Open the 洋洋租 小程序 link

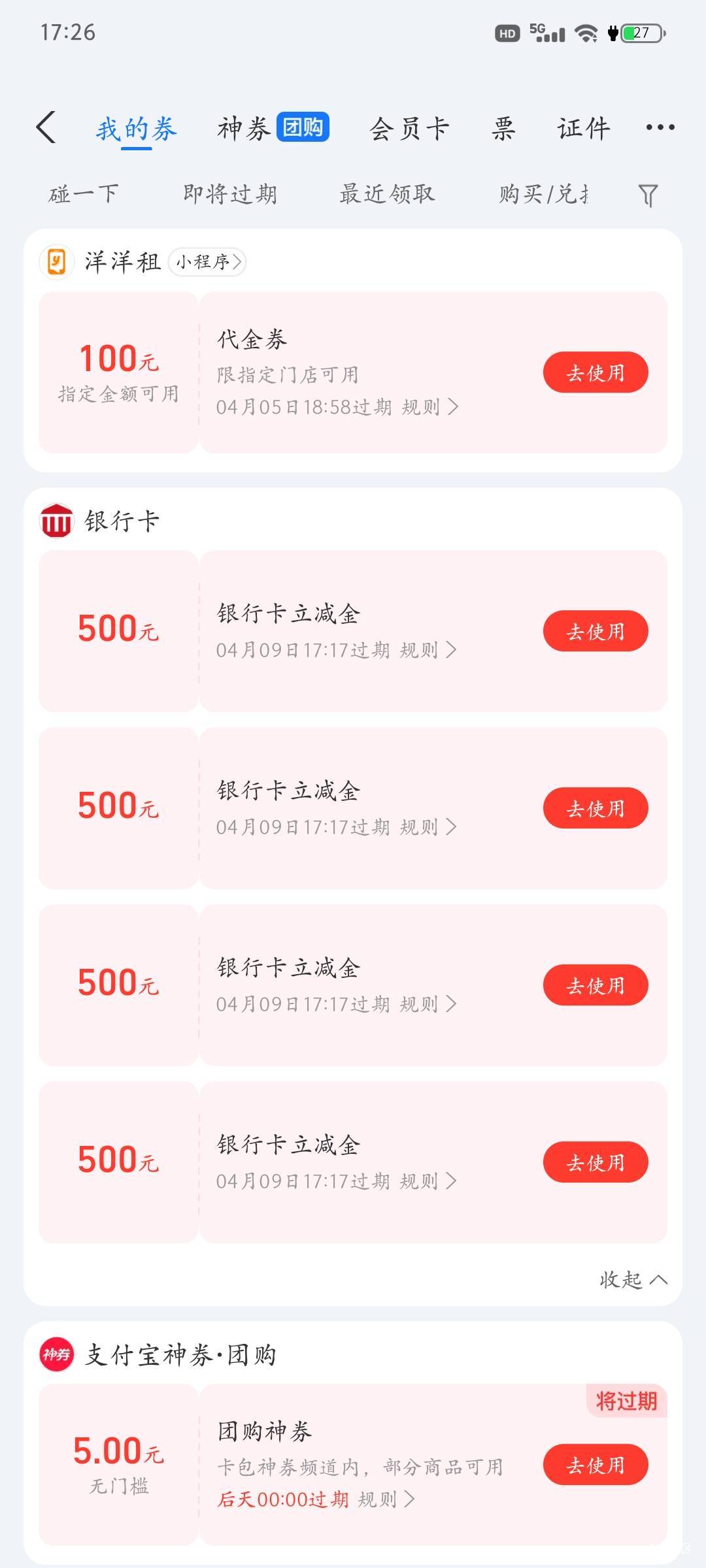tap(207, 262)
